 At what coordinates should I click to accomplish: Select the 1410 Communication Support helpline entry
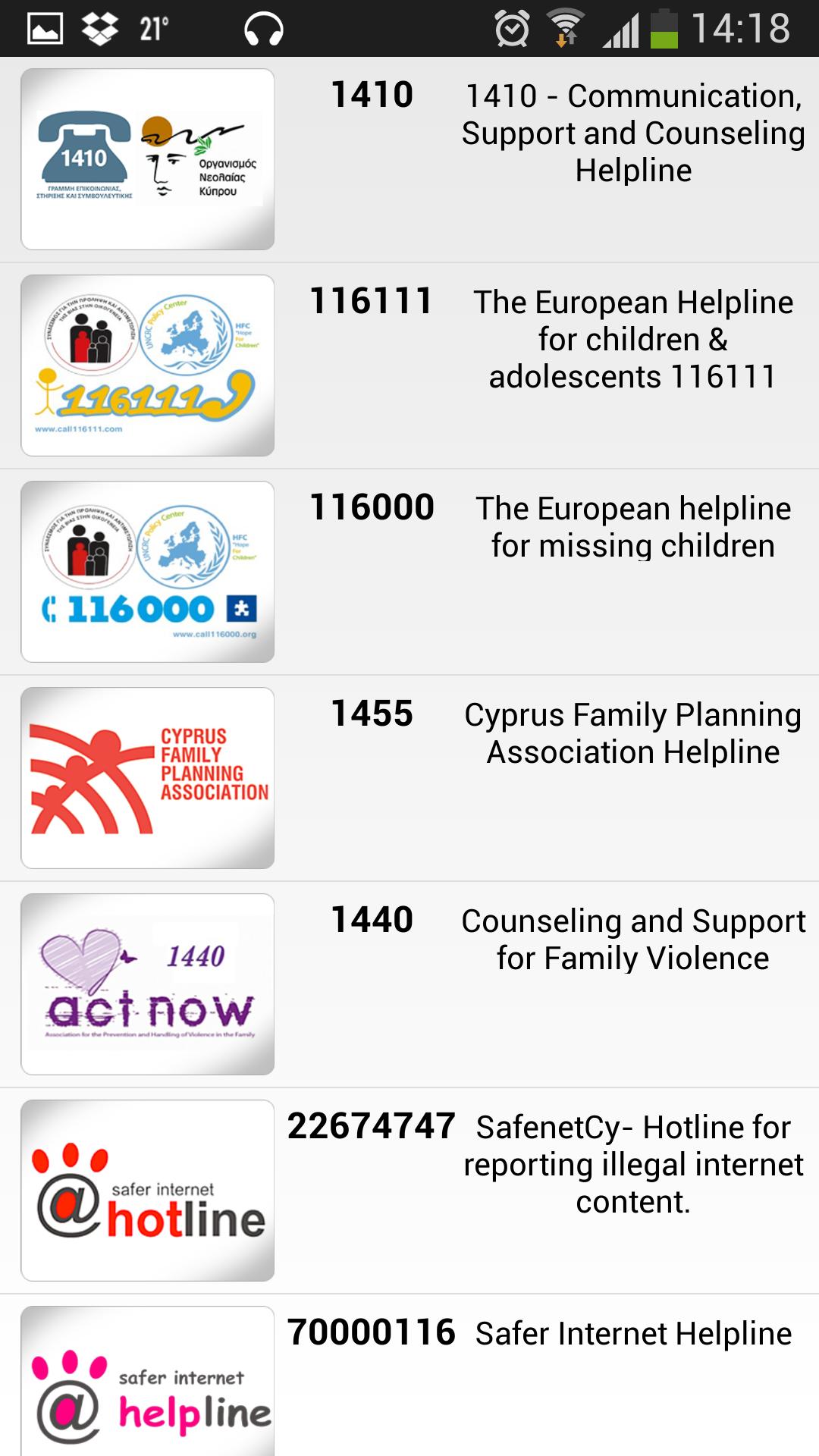pyautogui.click(x=531, y=133)
